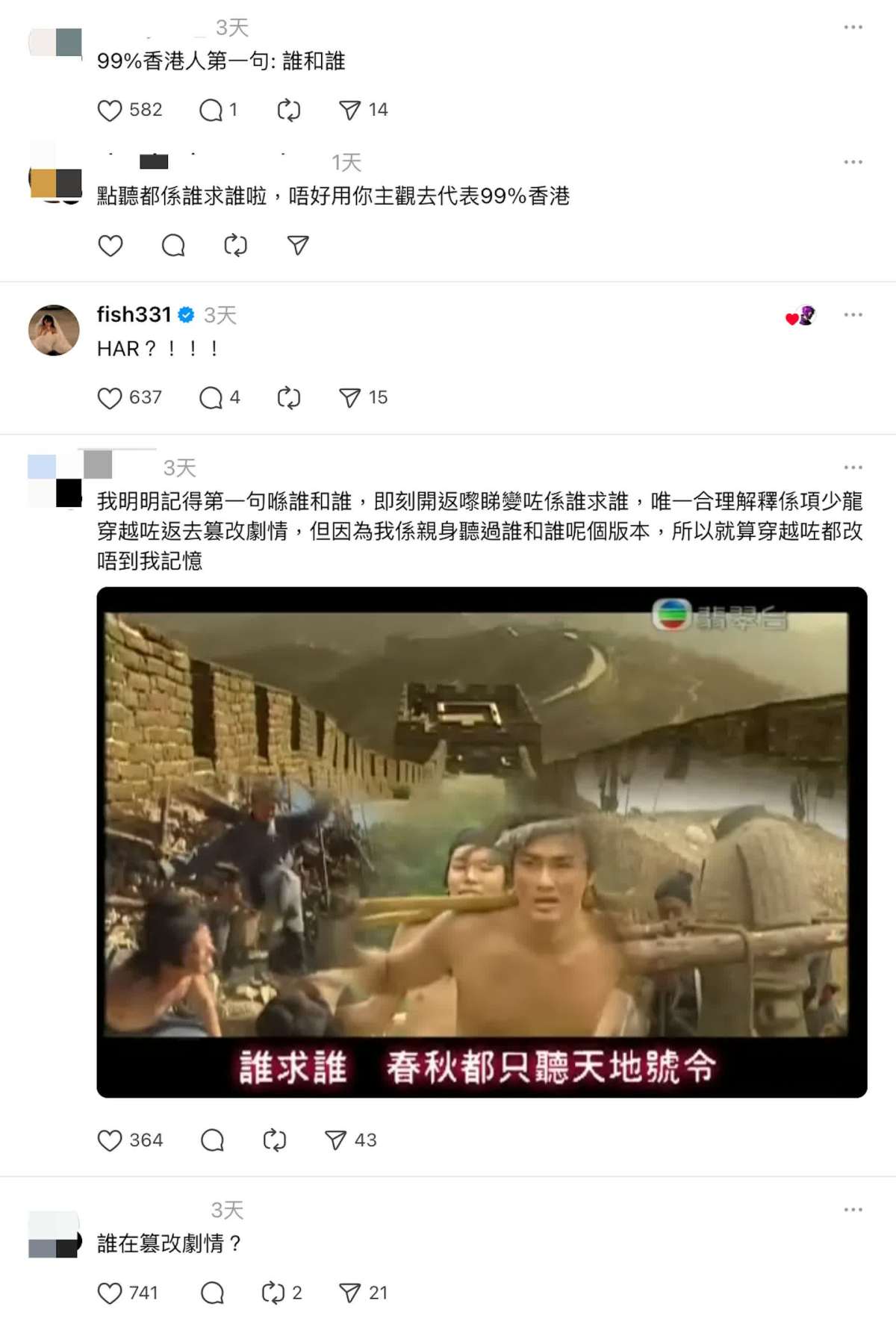The width and height of the screenshot is (896, 1324).
Task: Open the TVB drama screenshot image
Action: click(482, 842)
